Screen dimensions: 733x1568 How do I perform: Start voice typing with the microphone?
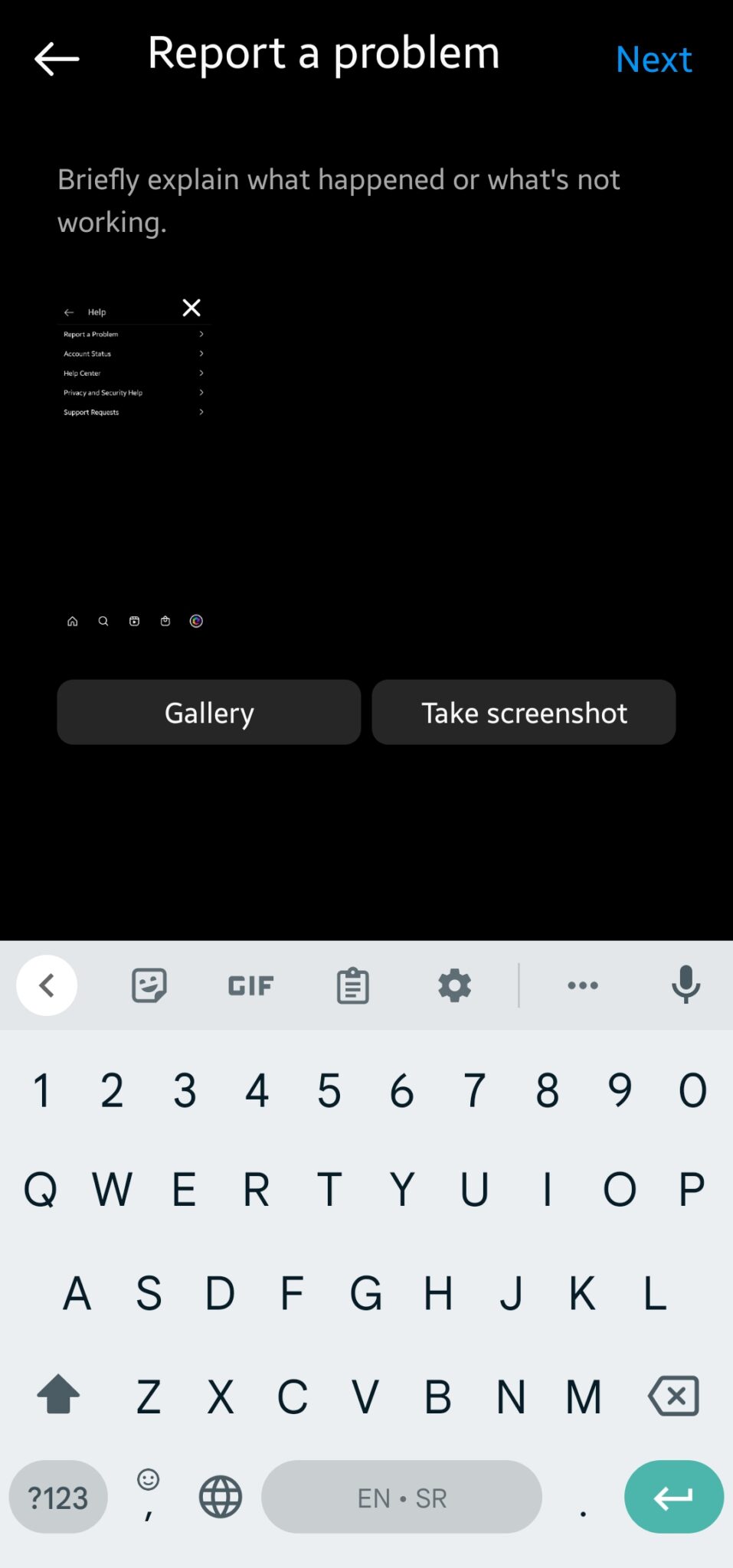pos(686,985)
